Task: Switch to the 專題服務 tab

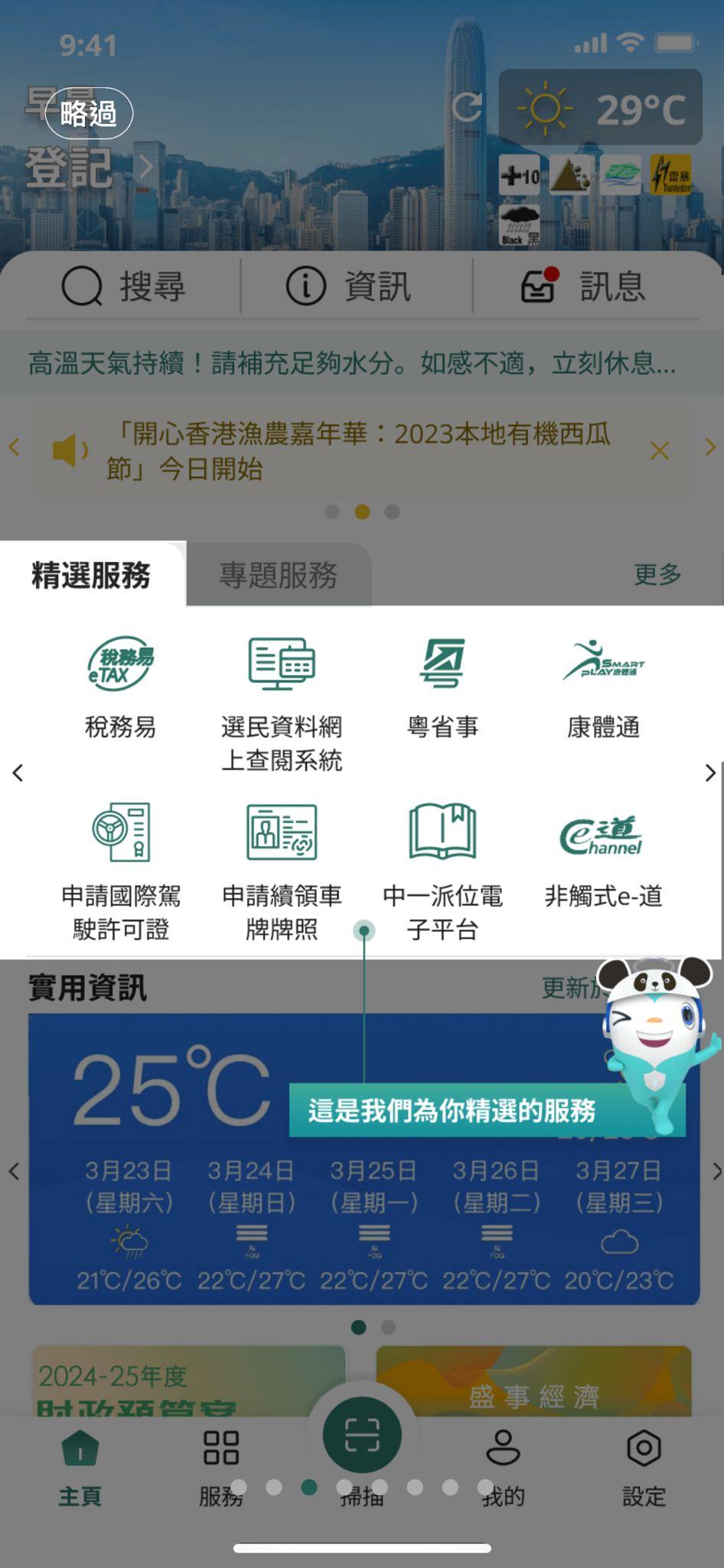Action: coord(277,576)
